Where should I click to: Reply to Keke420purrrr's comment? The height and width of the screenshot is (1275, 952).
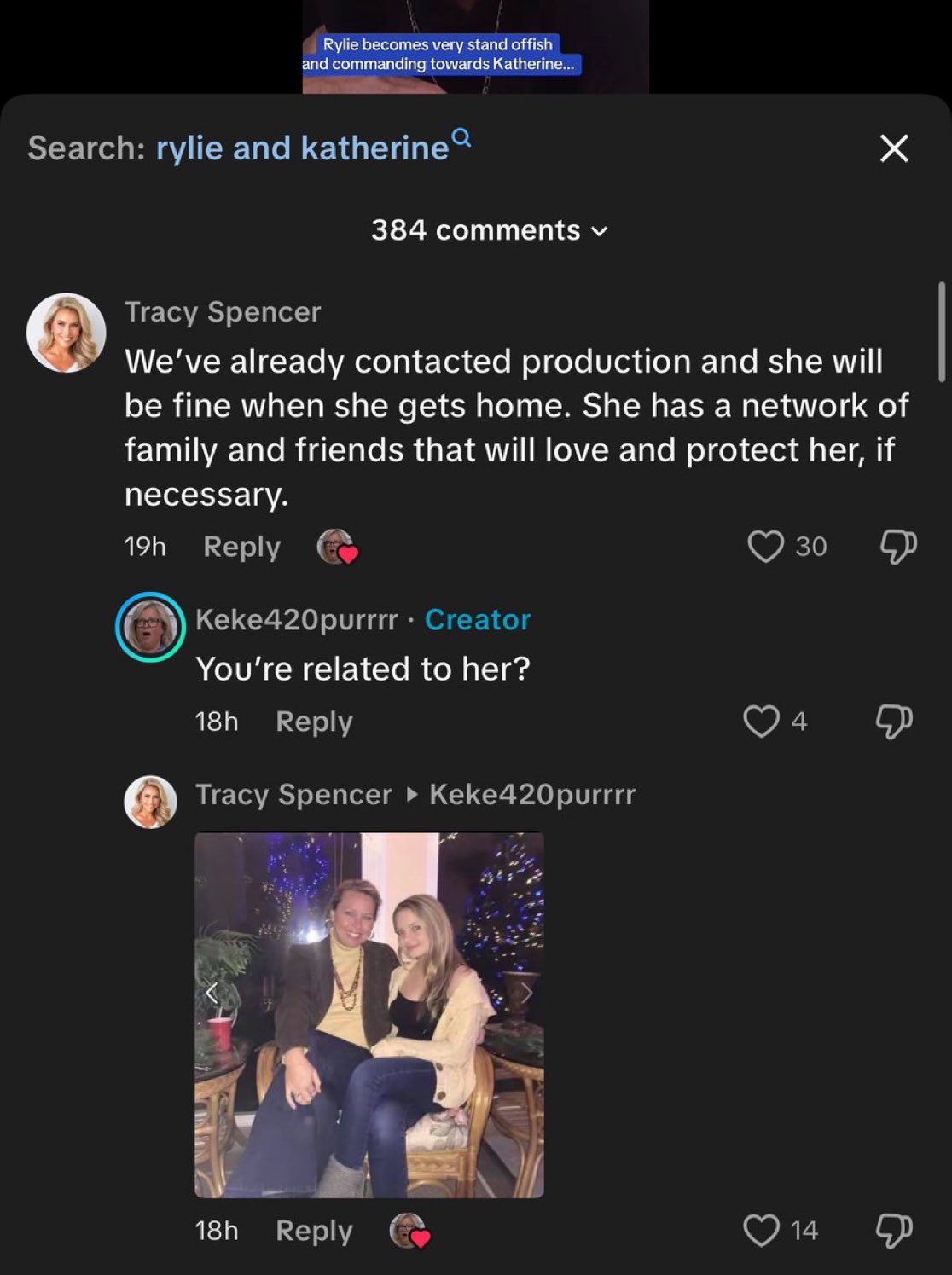(x=314, y=722)
